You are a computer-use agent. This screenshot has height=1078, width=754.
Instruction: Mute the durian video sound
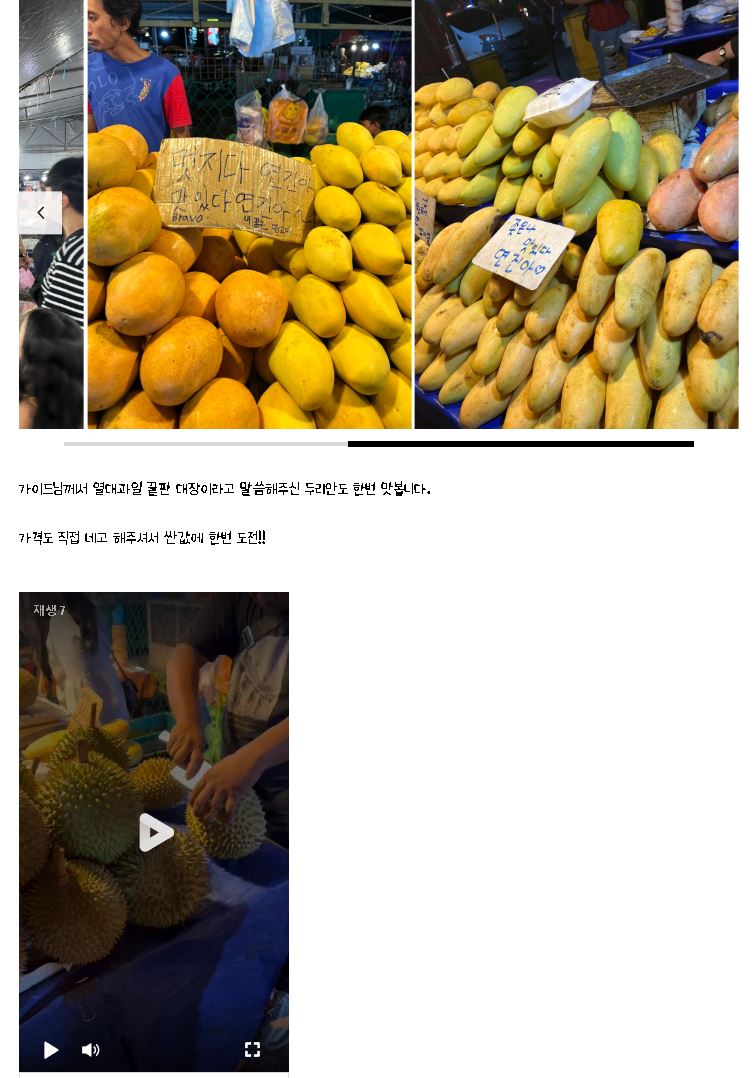point(90,1049)
